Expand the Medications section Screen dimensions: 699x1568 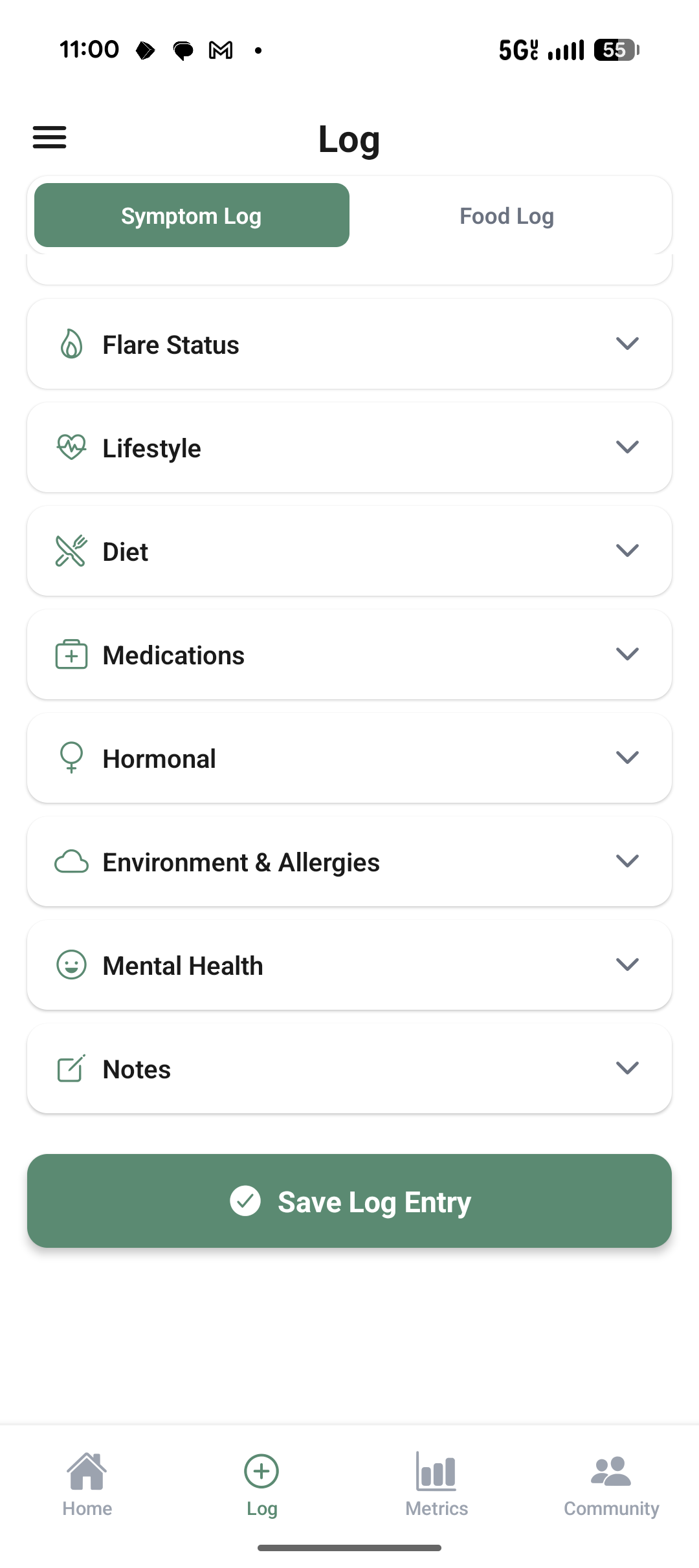(x=628, y=655)
